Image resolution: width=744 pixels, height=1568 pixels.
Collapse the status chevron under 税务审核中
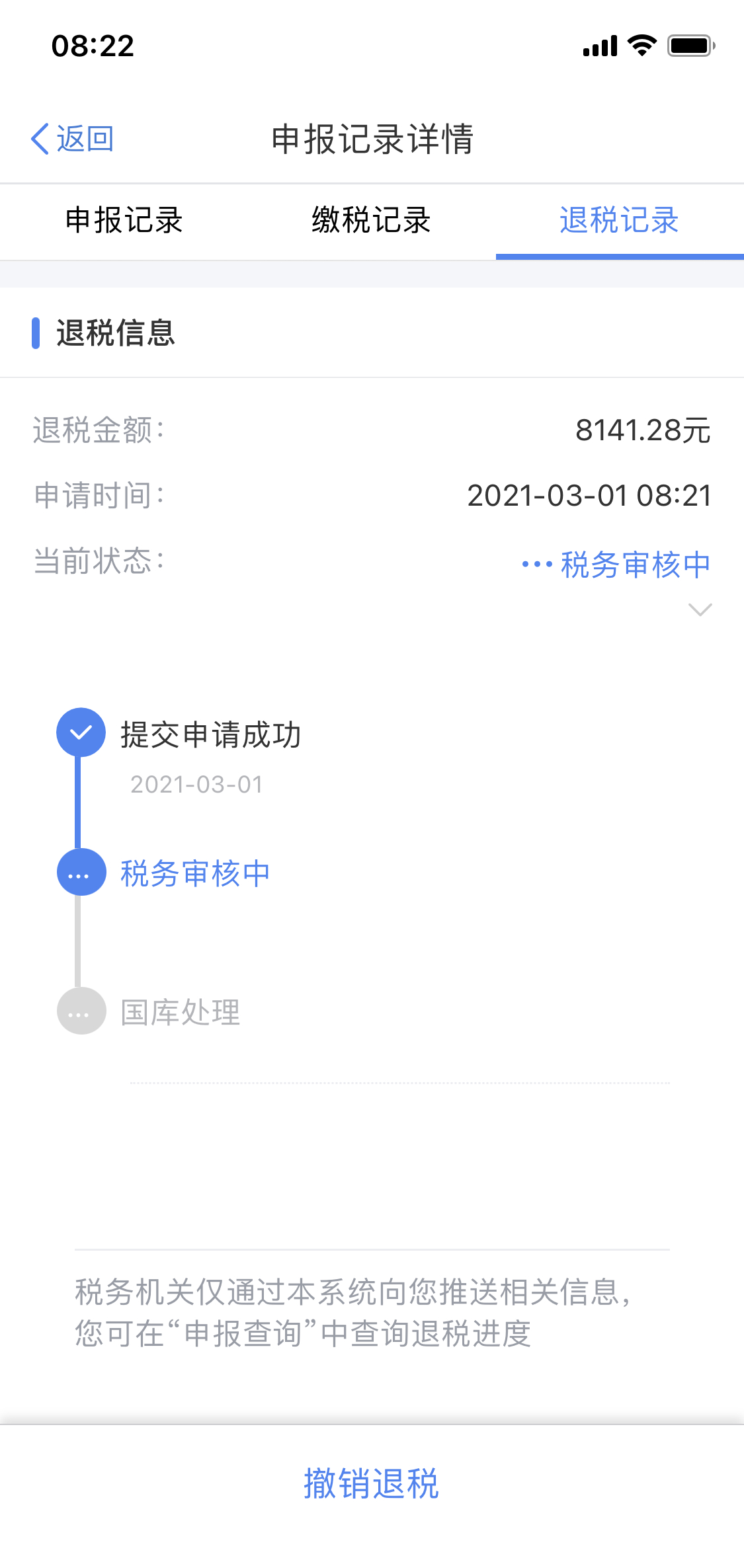700,609
